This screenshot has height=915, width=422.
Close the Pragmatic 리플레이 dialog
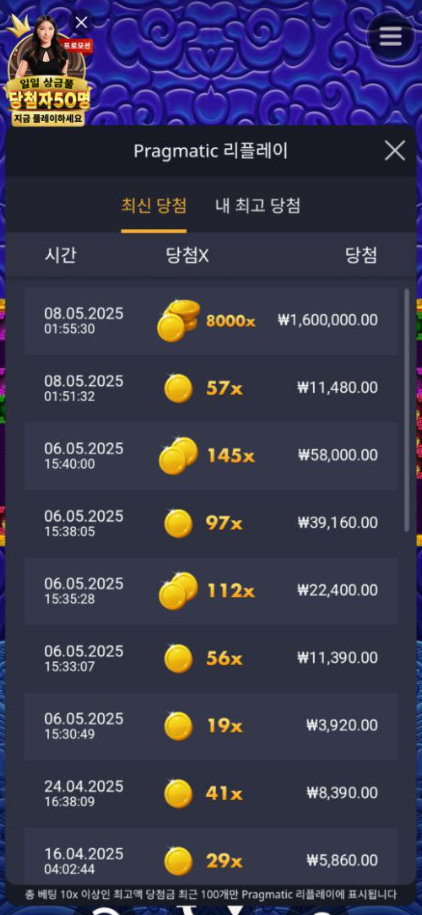point(395,151)
